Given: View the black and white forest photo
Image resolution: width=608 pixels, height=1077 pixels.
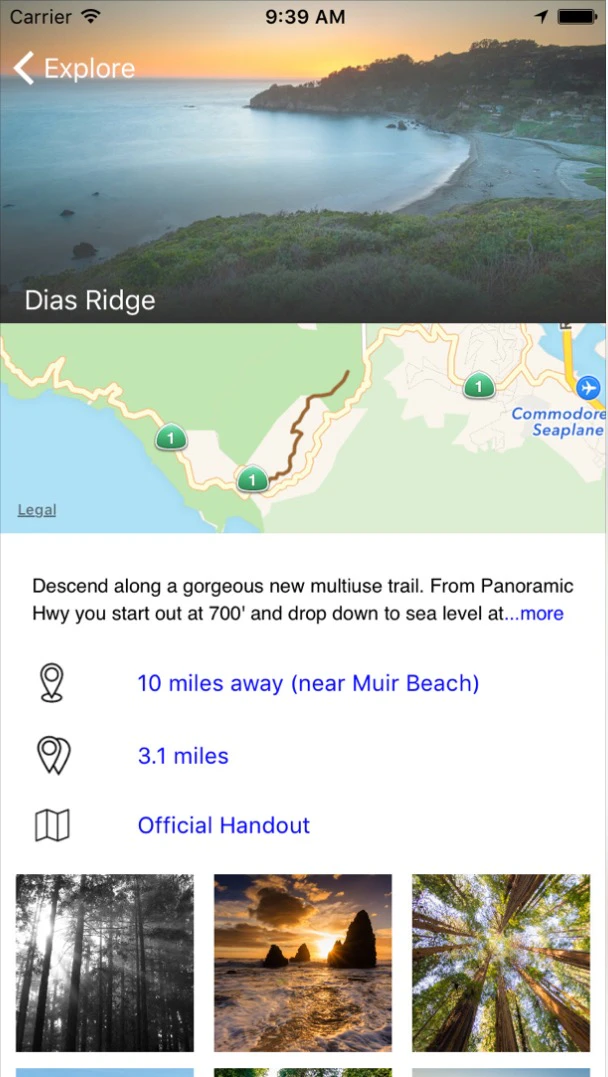Looking at the screenshot, I should click(105, 963).
